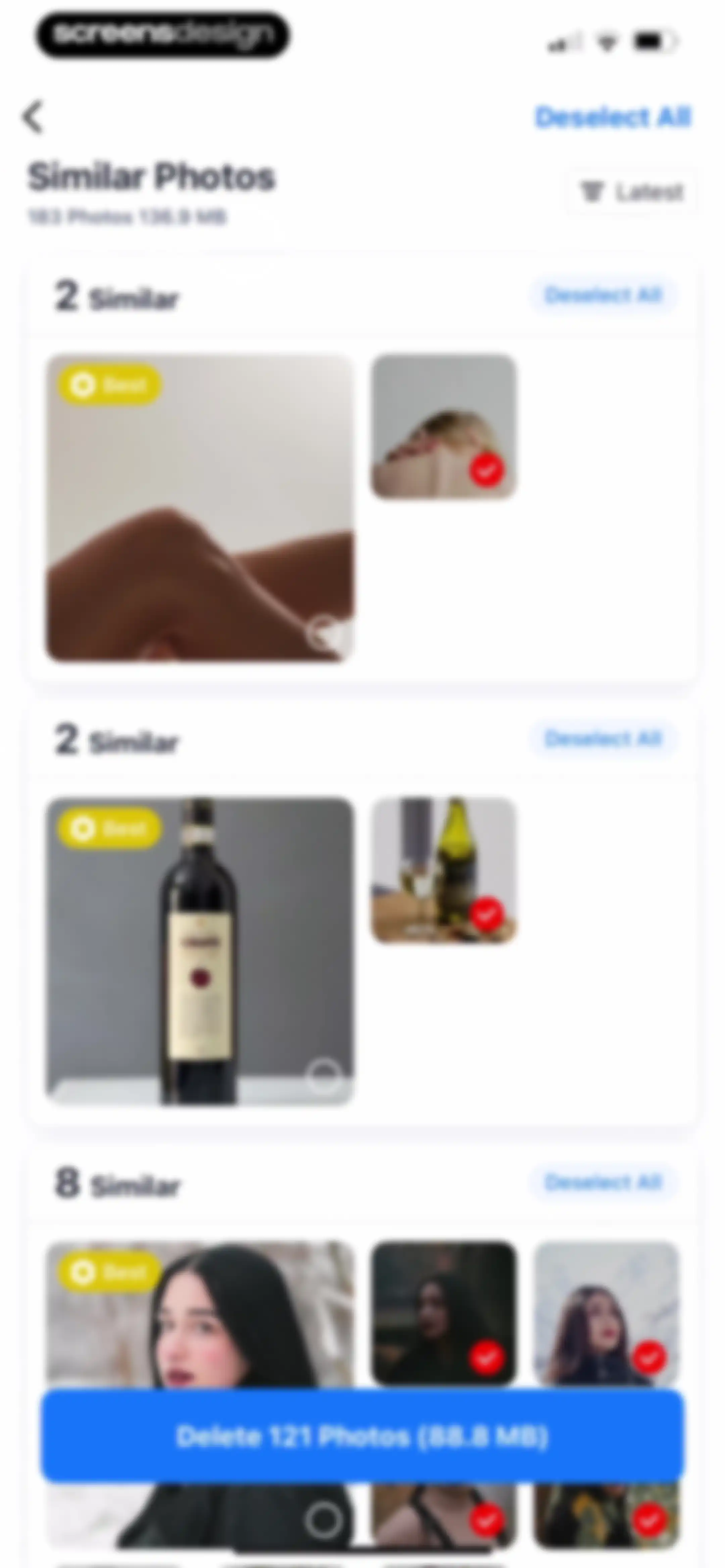Deselect all in the 8 Similar group
725x1568 pixels.
pyautogui.click(x=602, y=1183)
